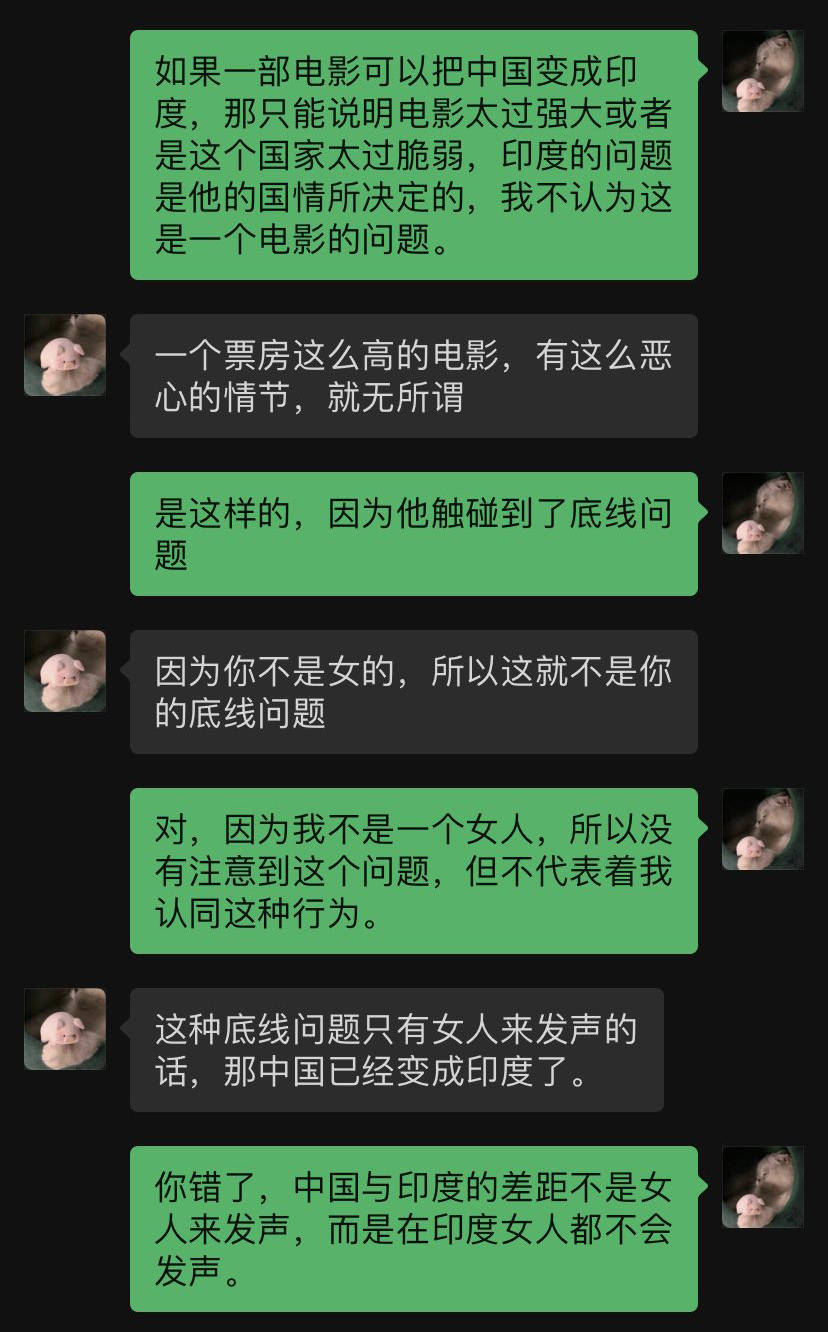Open avatar next to '你错了，中国与印度' message
The width and height of the screenshot is (828, 1332).
762,1187
